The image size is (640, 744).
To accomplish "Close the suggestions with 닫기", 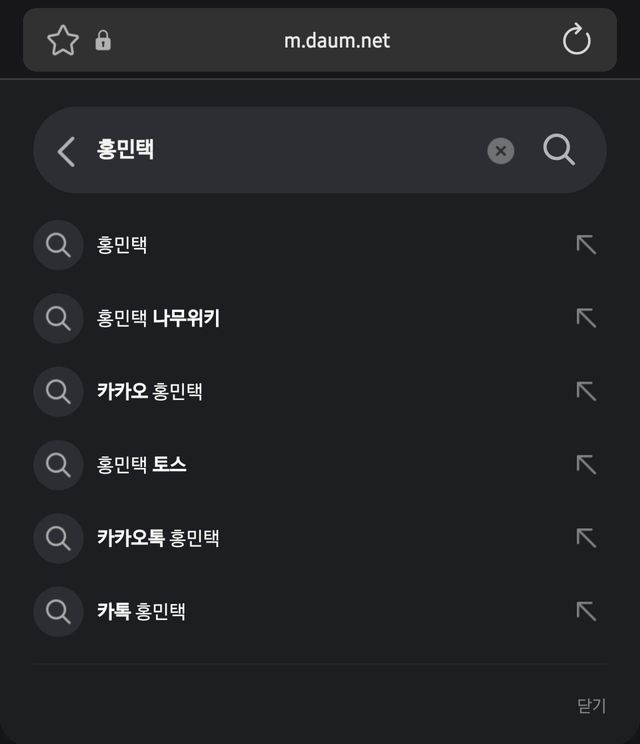I will click(591, 705).
